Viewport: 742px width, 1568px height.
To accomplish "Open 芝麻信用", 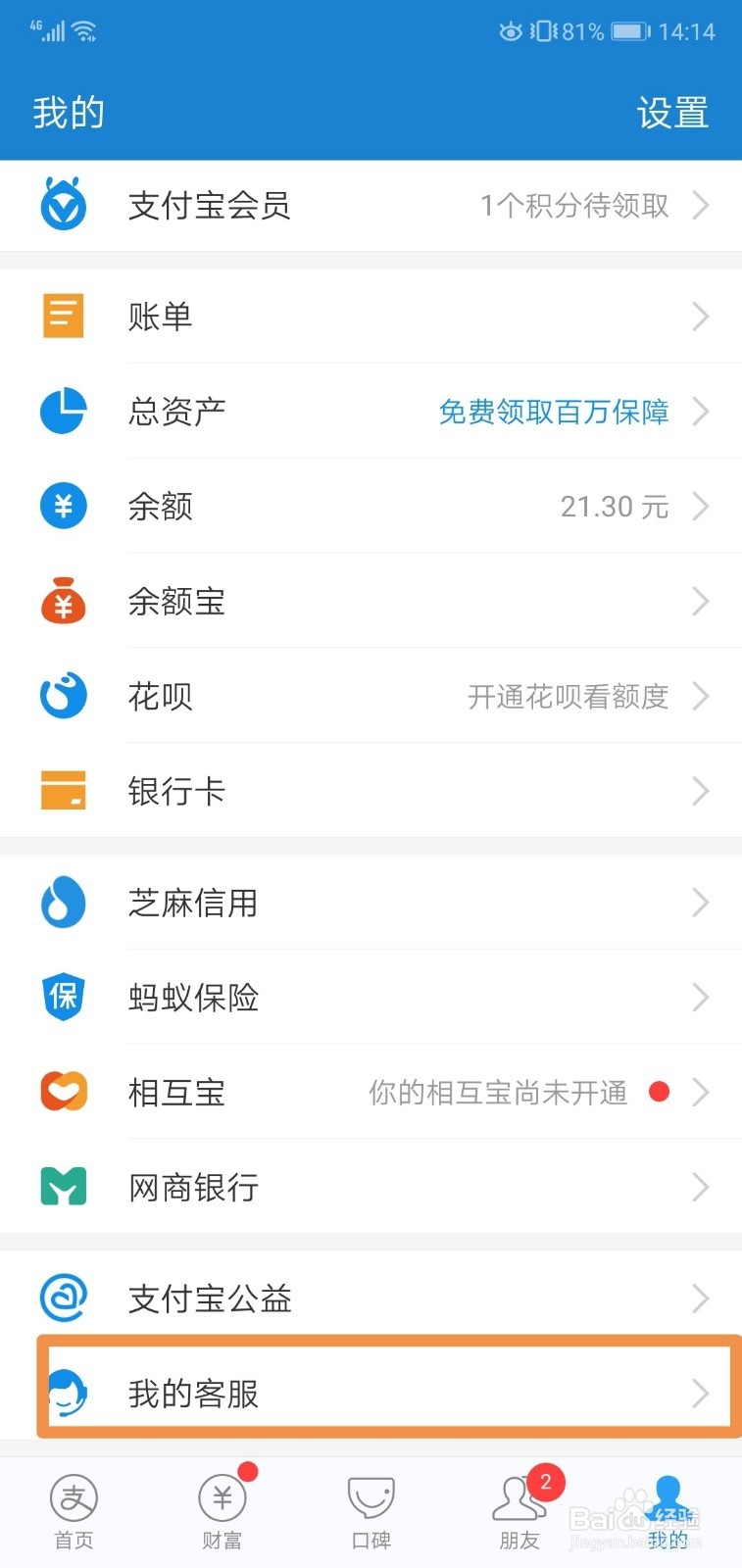I will click(x=371, y=903).
